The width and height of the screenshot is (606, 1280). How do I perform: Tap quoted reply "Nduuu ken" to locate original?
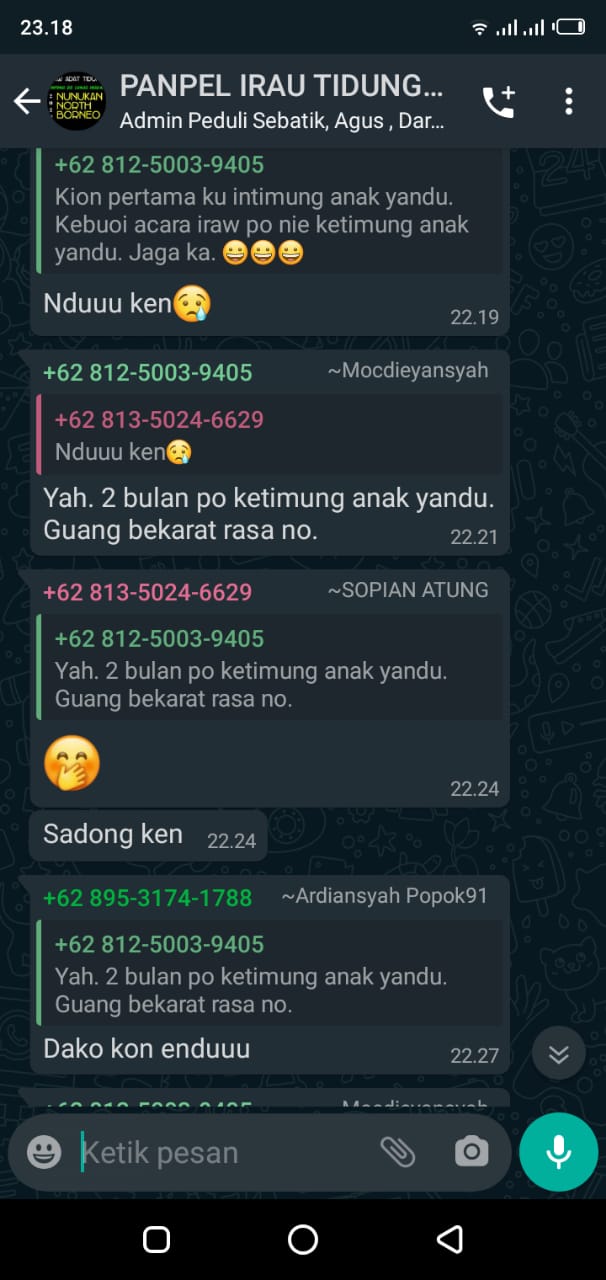pos(271,434)
